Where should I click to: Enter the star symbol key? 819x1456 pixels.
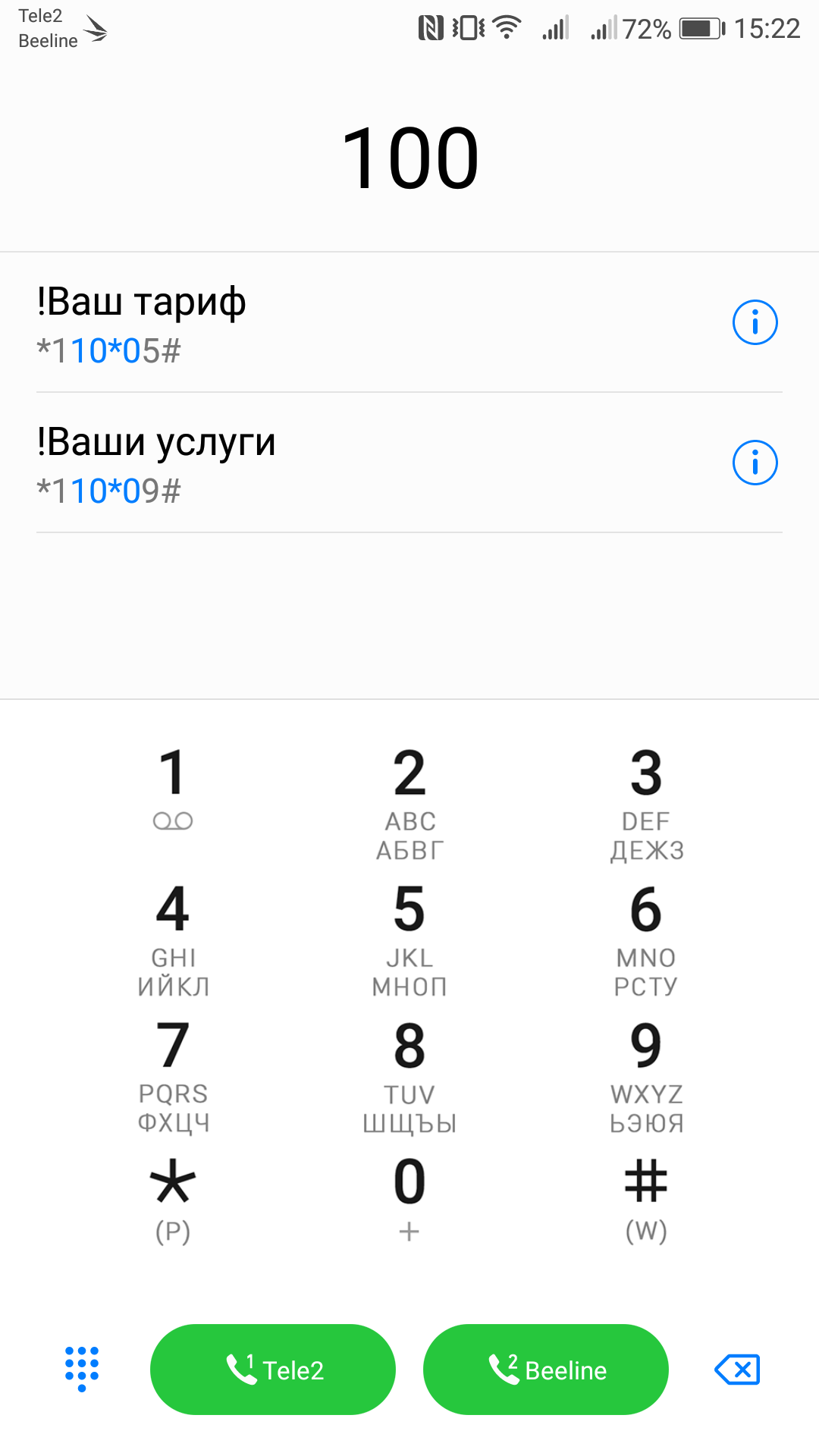173,1198
